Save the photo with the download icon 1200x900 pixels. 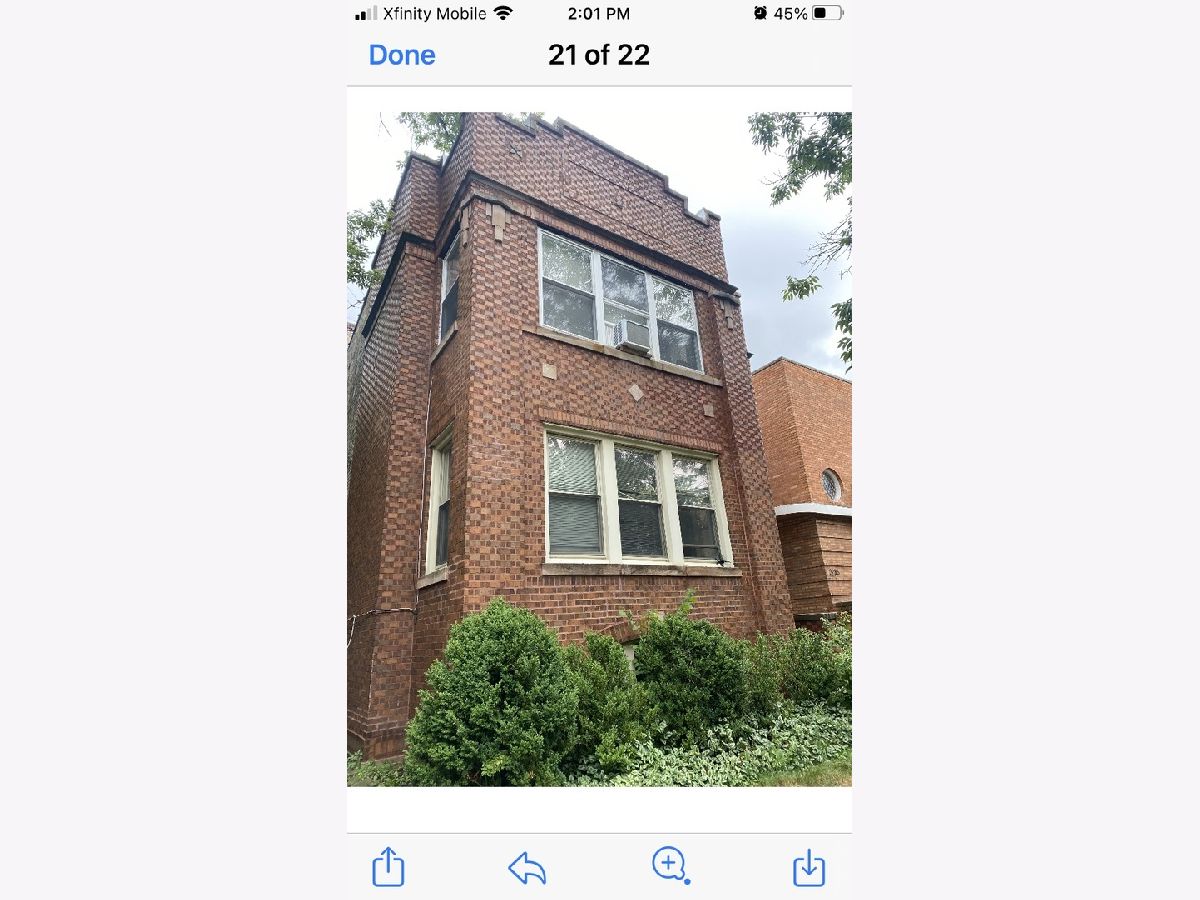808,867
